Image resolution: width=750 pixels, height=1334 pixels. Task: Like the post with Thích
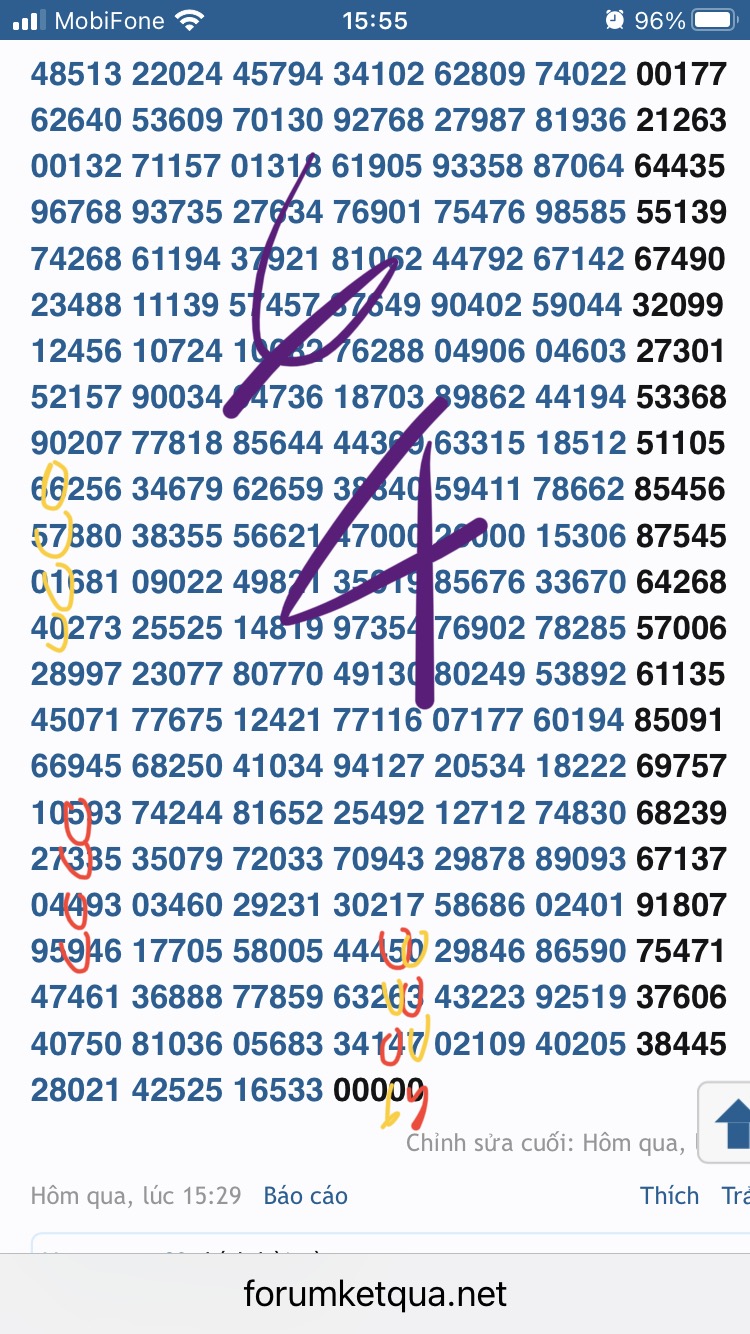click(669, 1195)
